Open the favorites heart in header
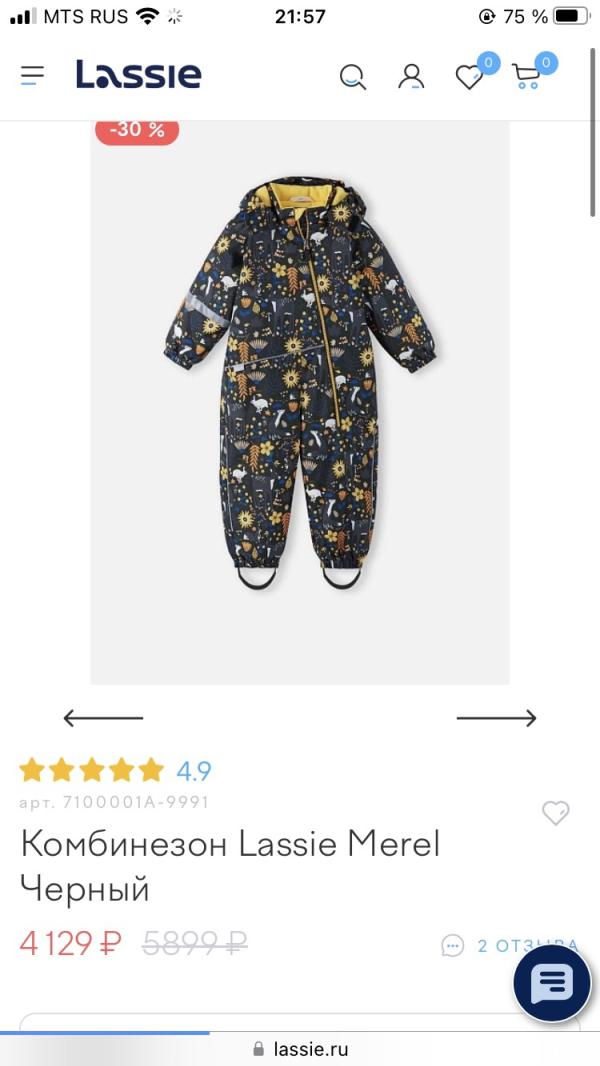600x1066 pixels. pyautogui.click(x=469, y=77)
